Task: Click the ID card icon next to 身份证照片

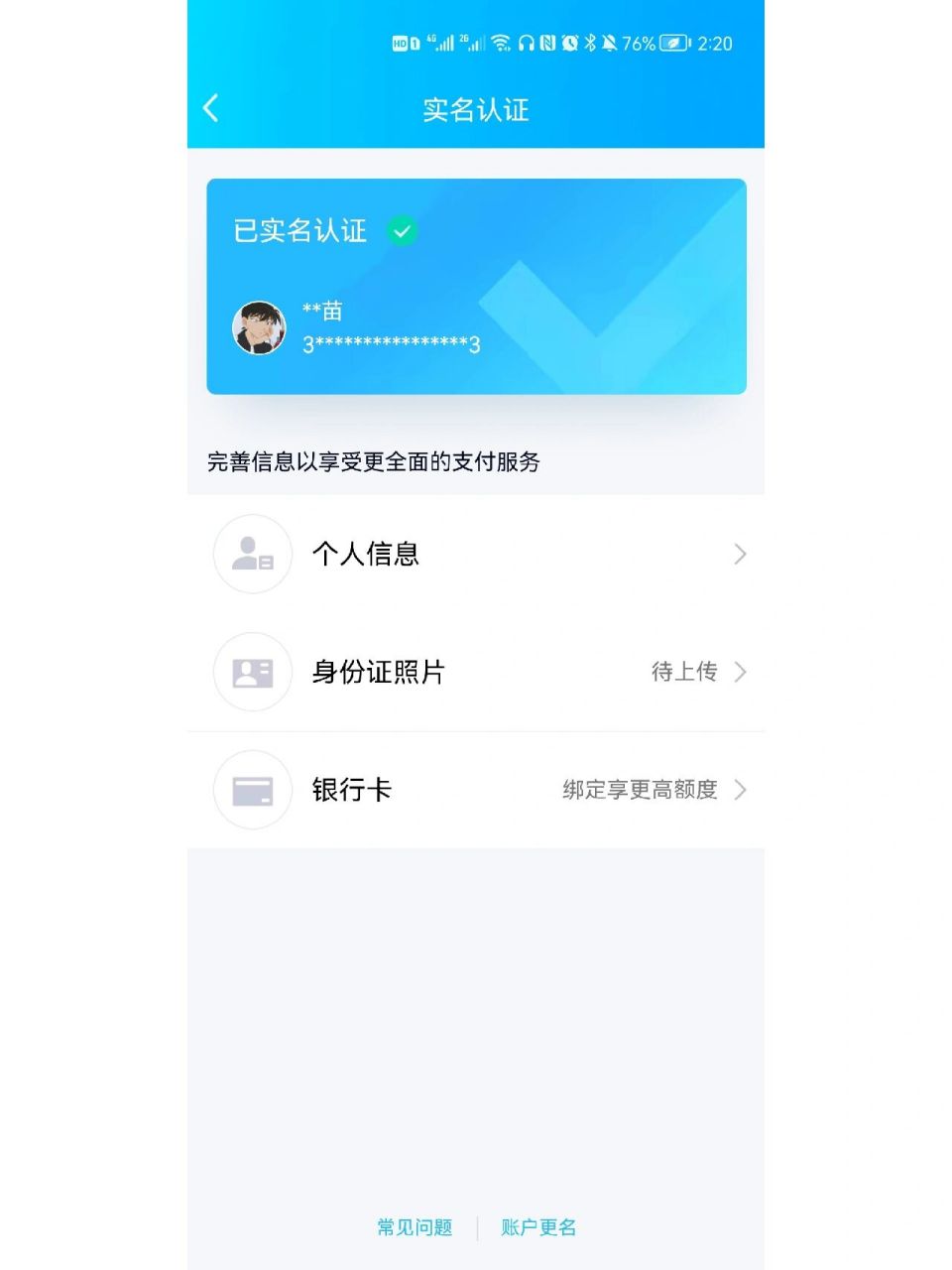Action: coord(252,672)
